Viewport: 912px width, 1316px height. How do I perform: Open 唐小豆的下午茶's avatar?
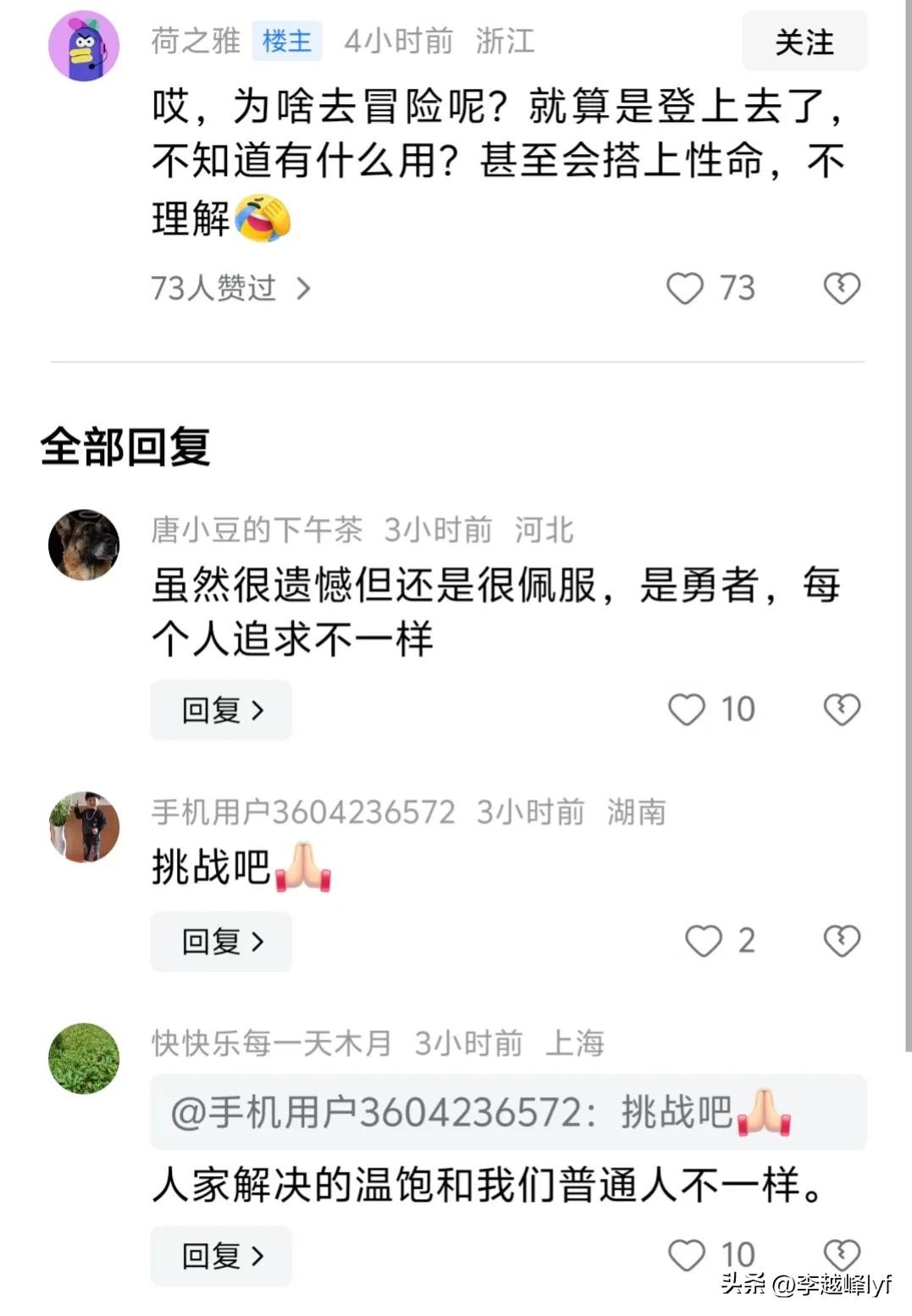pos(84,546)
